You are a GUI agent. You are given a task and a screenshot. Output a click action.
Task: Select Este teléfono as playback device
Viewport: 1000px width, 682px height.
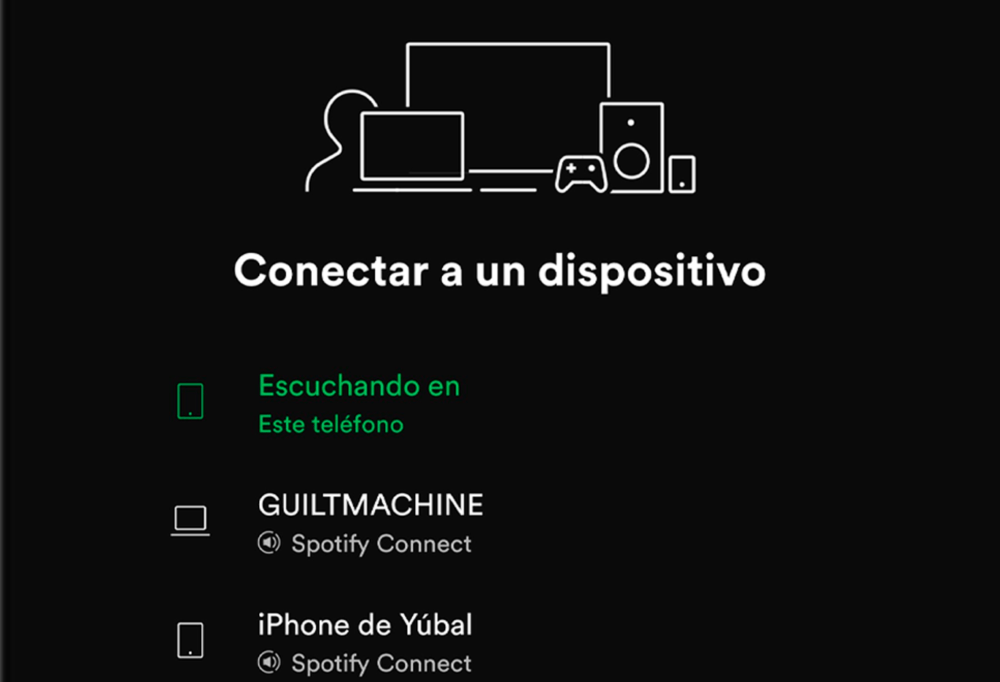[x=331, y=424]
